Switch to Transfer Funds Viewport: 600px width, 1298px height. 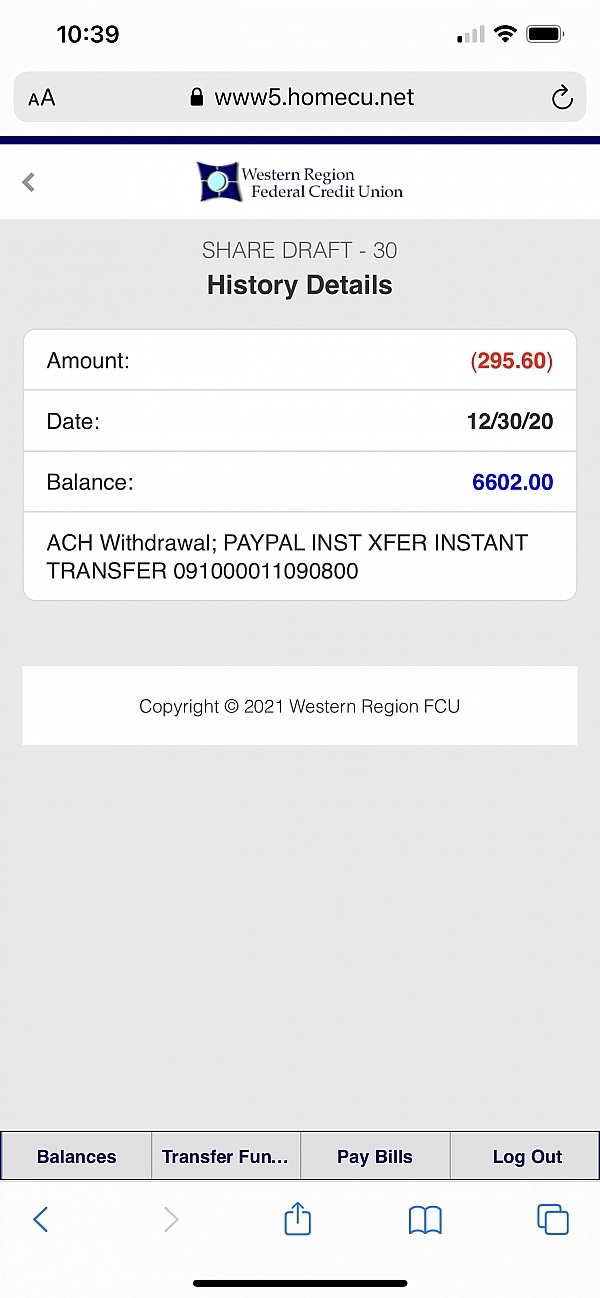[225, 1157]
